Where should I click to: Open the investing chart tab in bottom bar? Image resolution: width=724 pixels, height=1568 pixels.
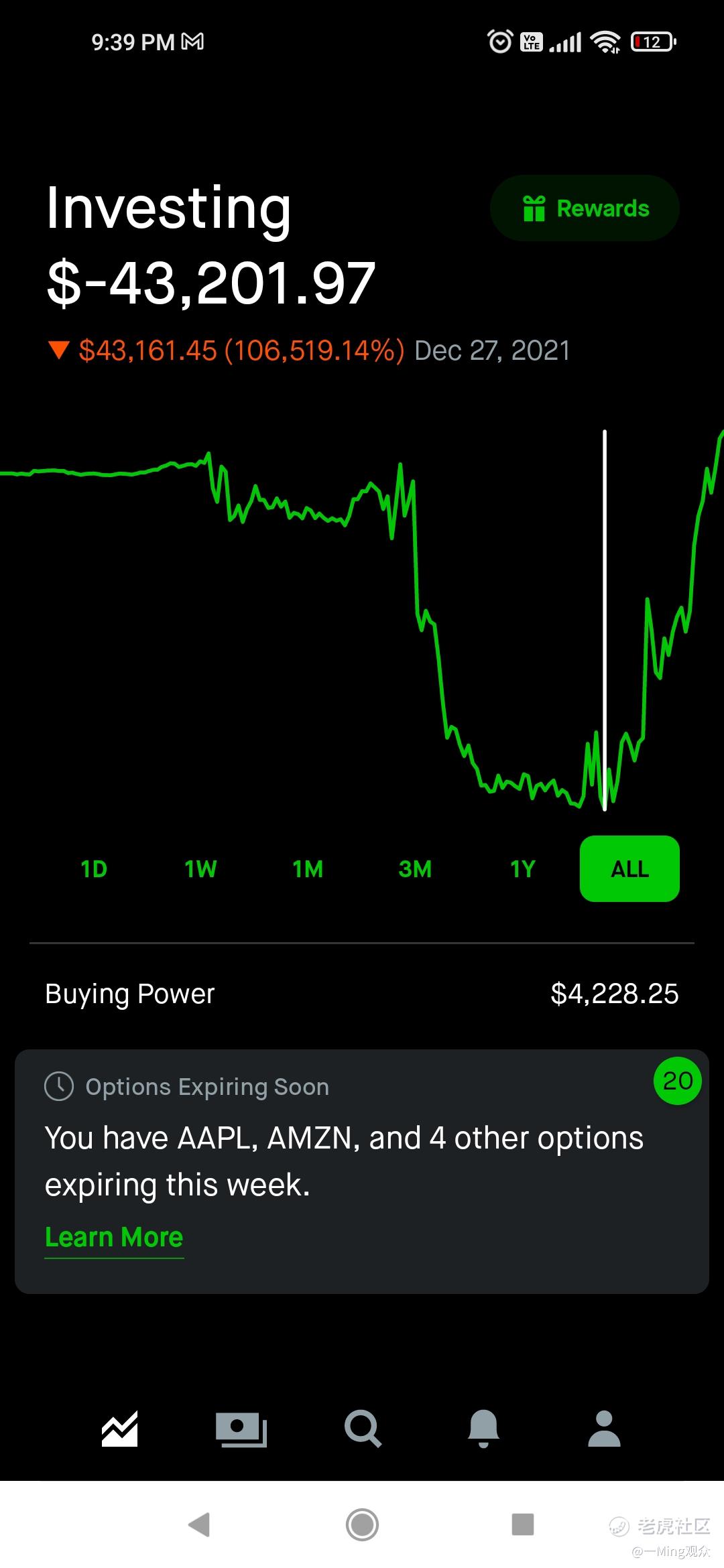coord(120,1429)
